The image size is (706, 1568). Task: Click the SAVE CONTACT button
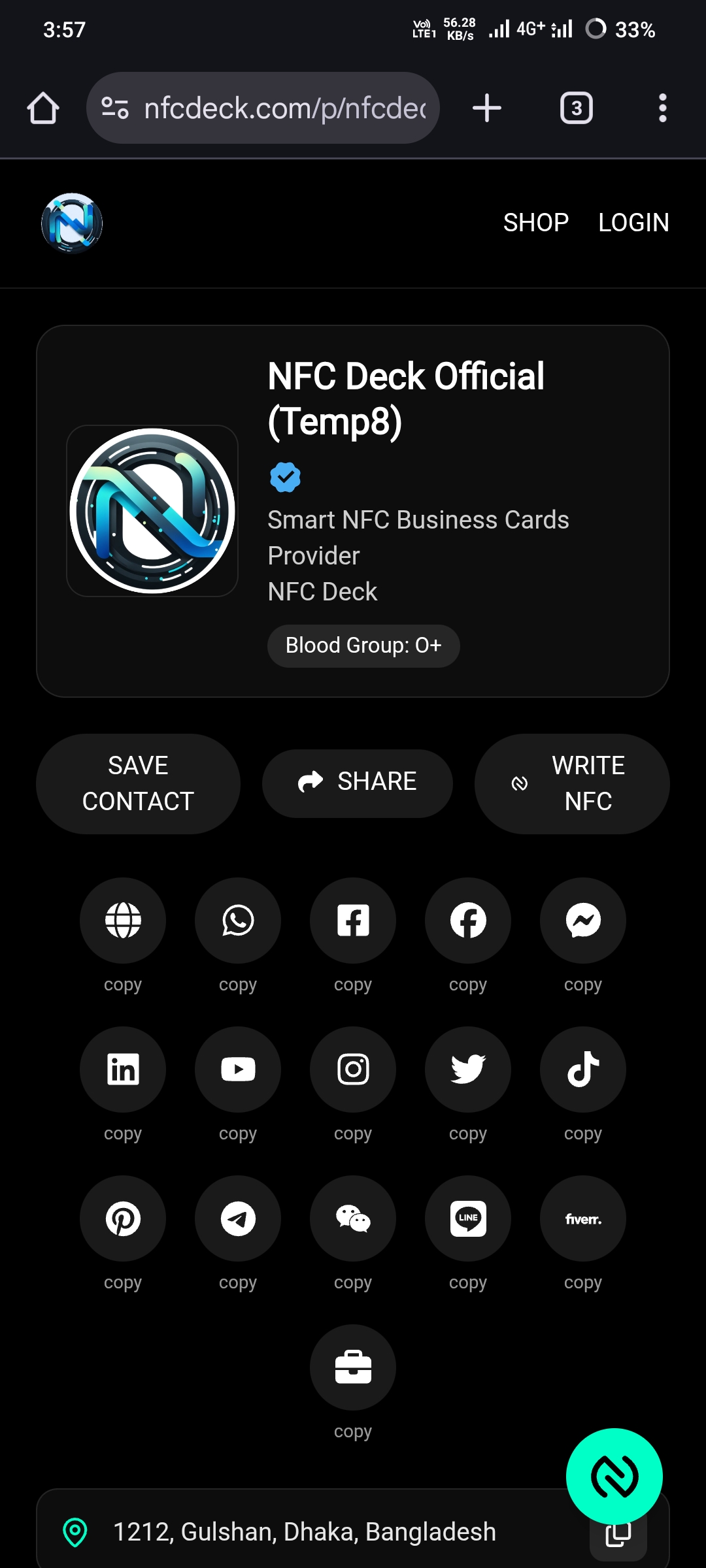[138, 783]
